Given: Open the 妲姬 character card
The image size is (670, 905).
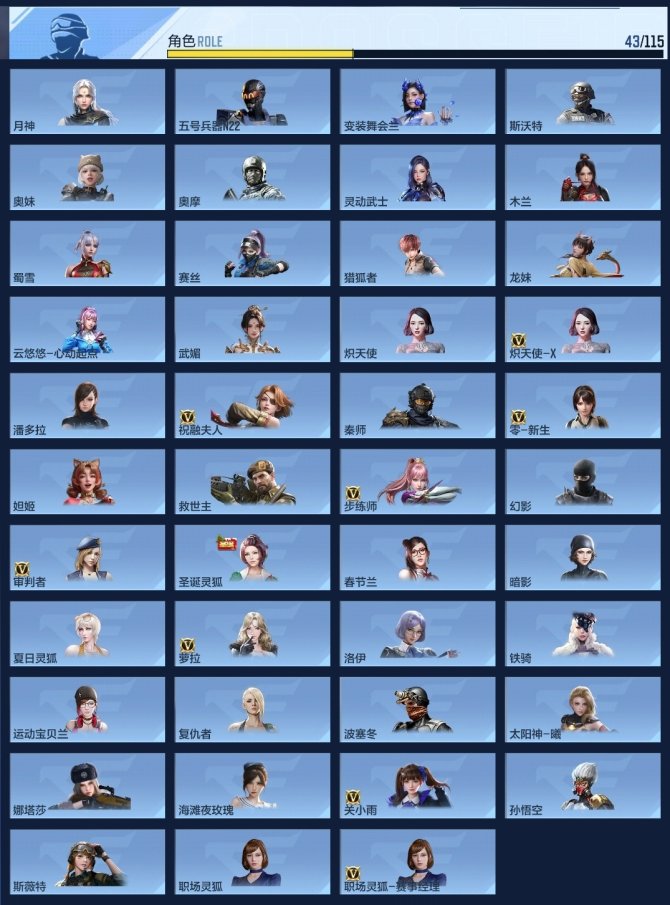Looking at the screenshot, I should coord(87,481).
